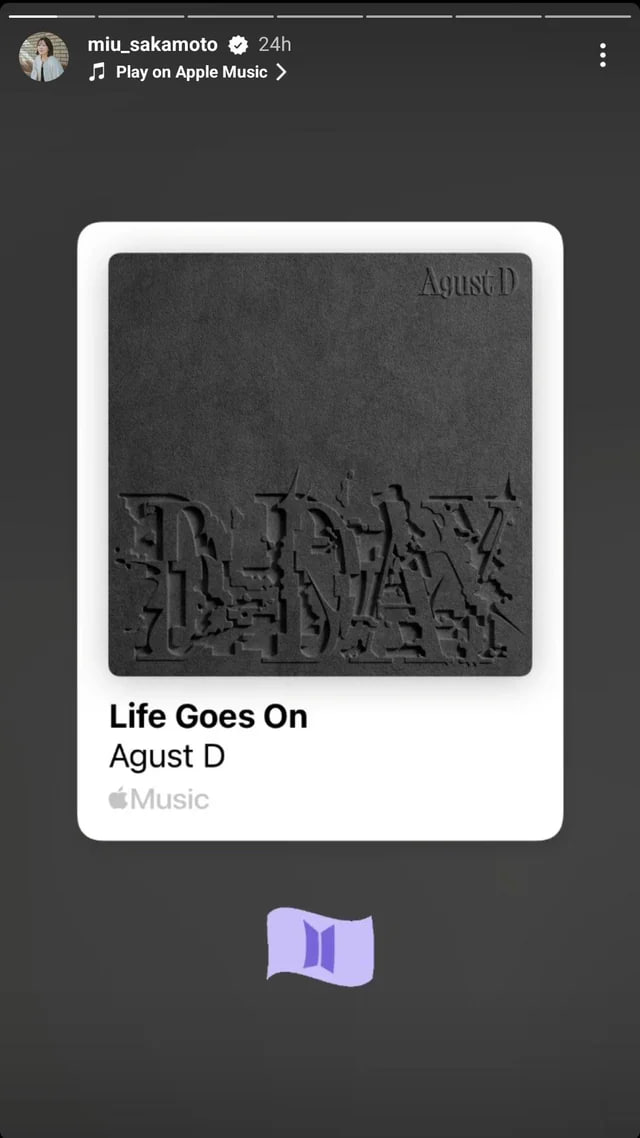Open the story overflow menu

pos(602,55)
